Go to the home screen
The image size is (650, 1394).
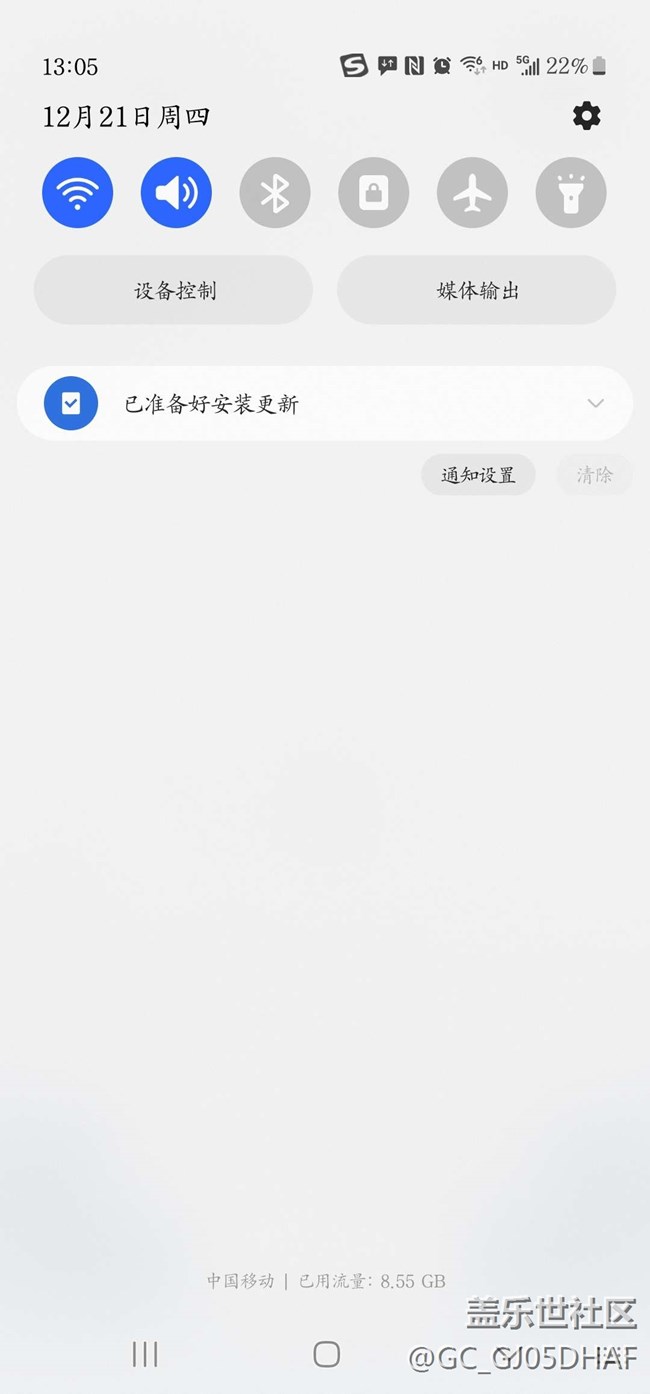pyautogui.click(x=326, y=1354)
